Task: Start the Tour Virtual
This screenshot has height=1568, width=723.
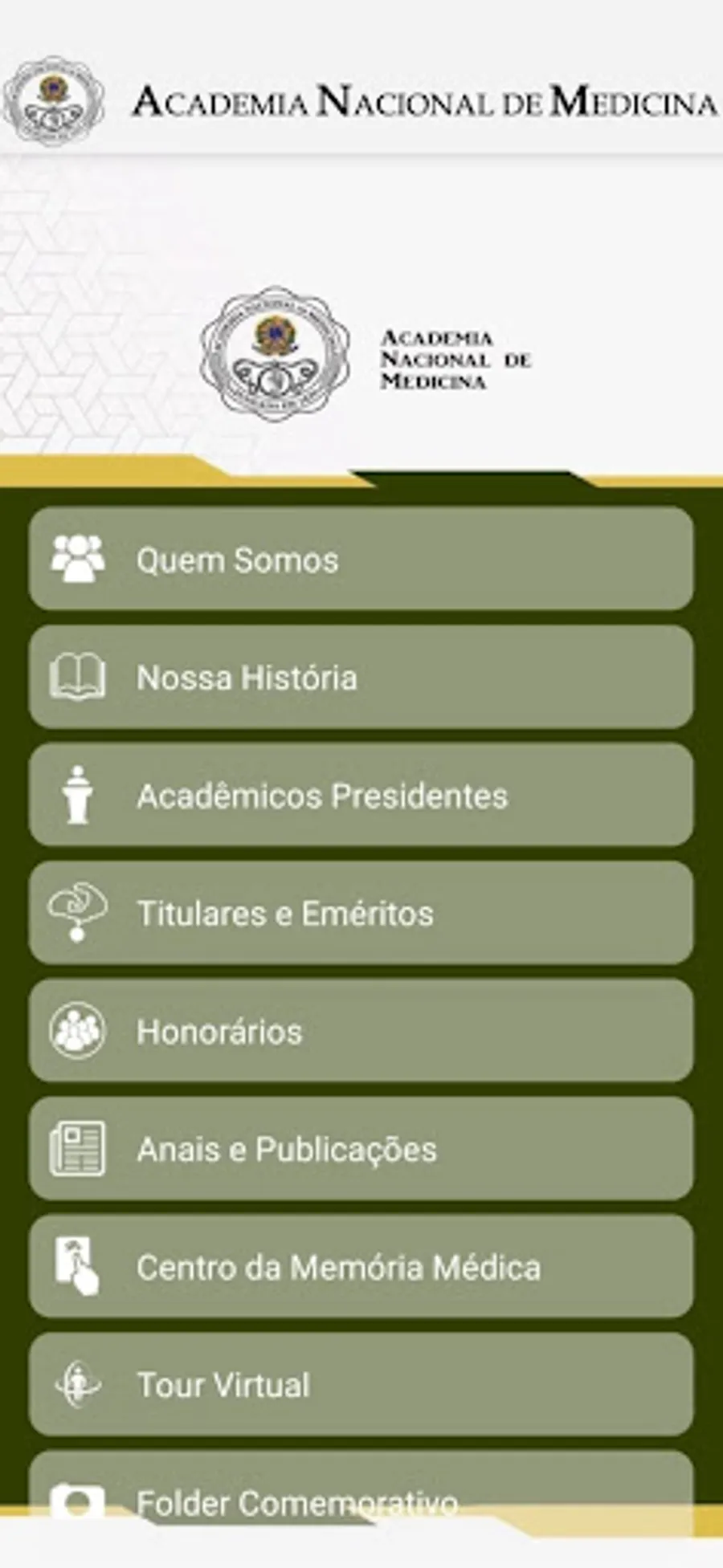Action: click(x=361, y=1385)
